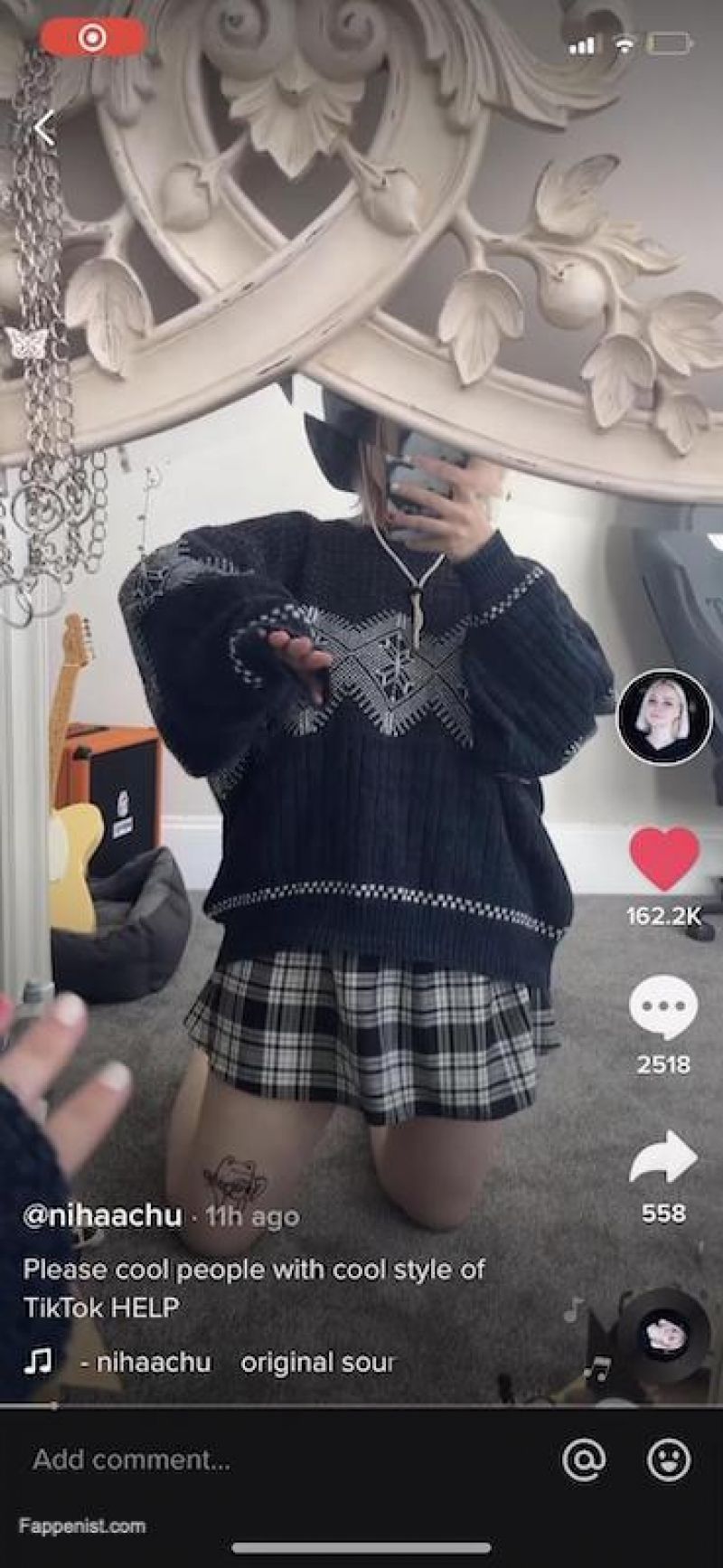Like the video with the heart icon
The width and height of the screenshot is (723, 1568).
[664, 859]
